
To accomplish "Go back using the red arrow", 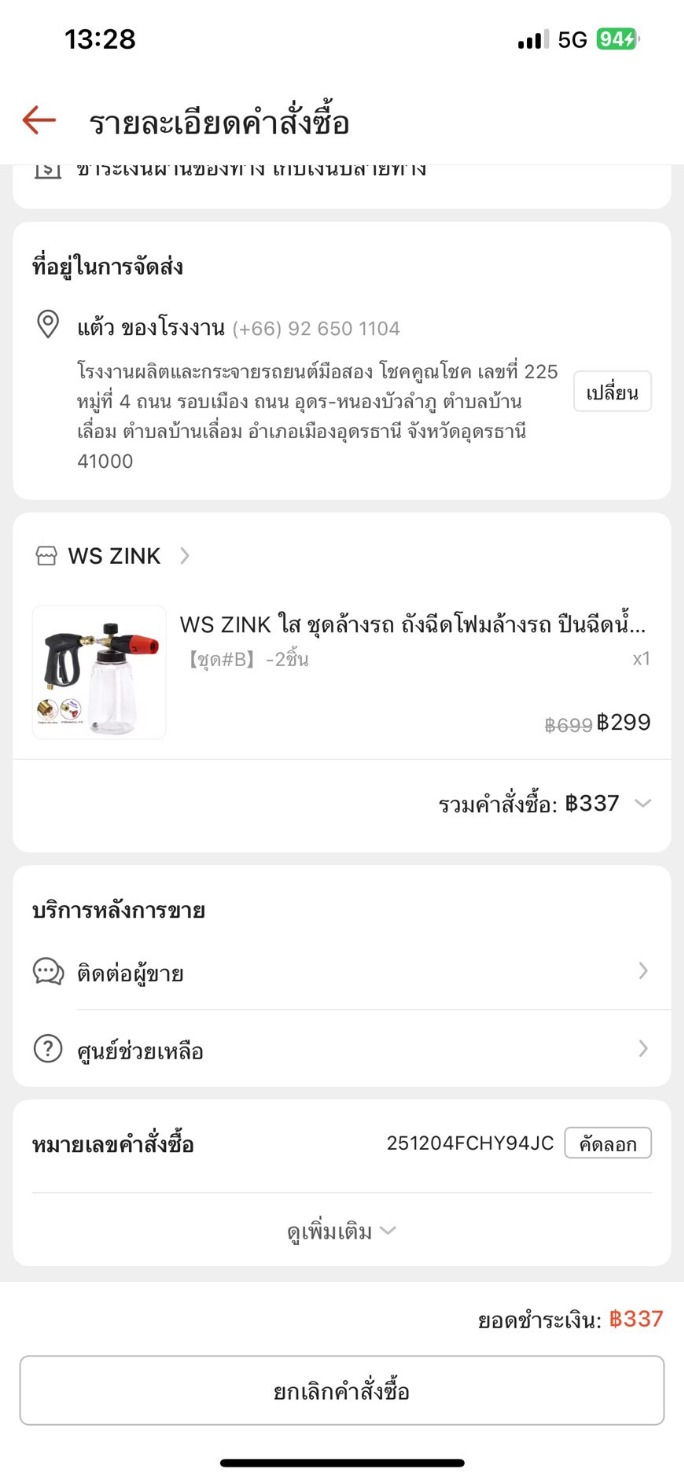I will coord(39,121).
